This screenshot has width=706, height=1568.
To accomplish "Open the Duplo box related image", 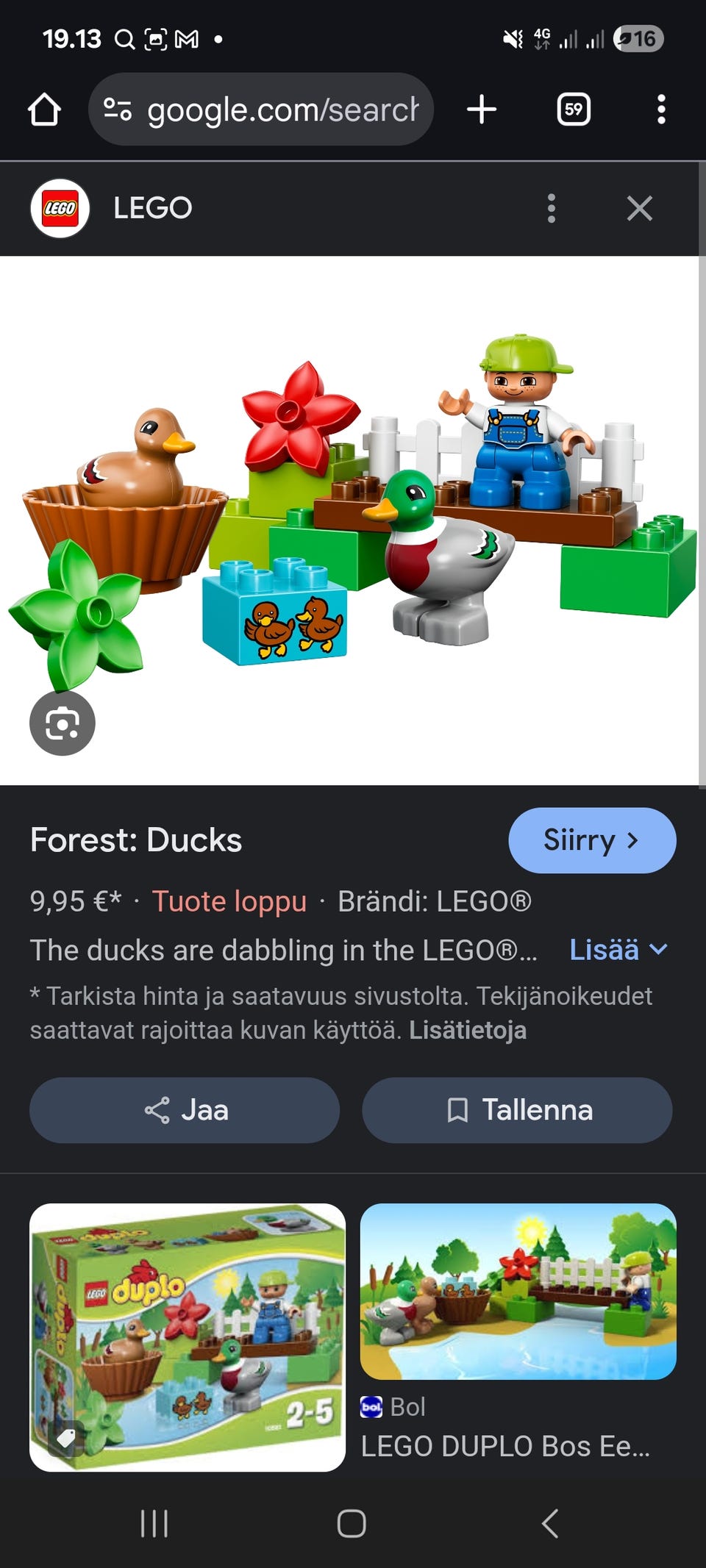I will pos(188,1336).
